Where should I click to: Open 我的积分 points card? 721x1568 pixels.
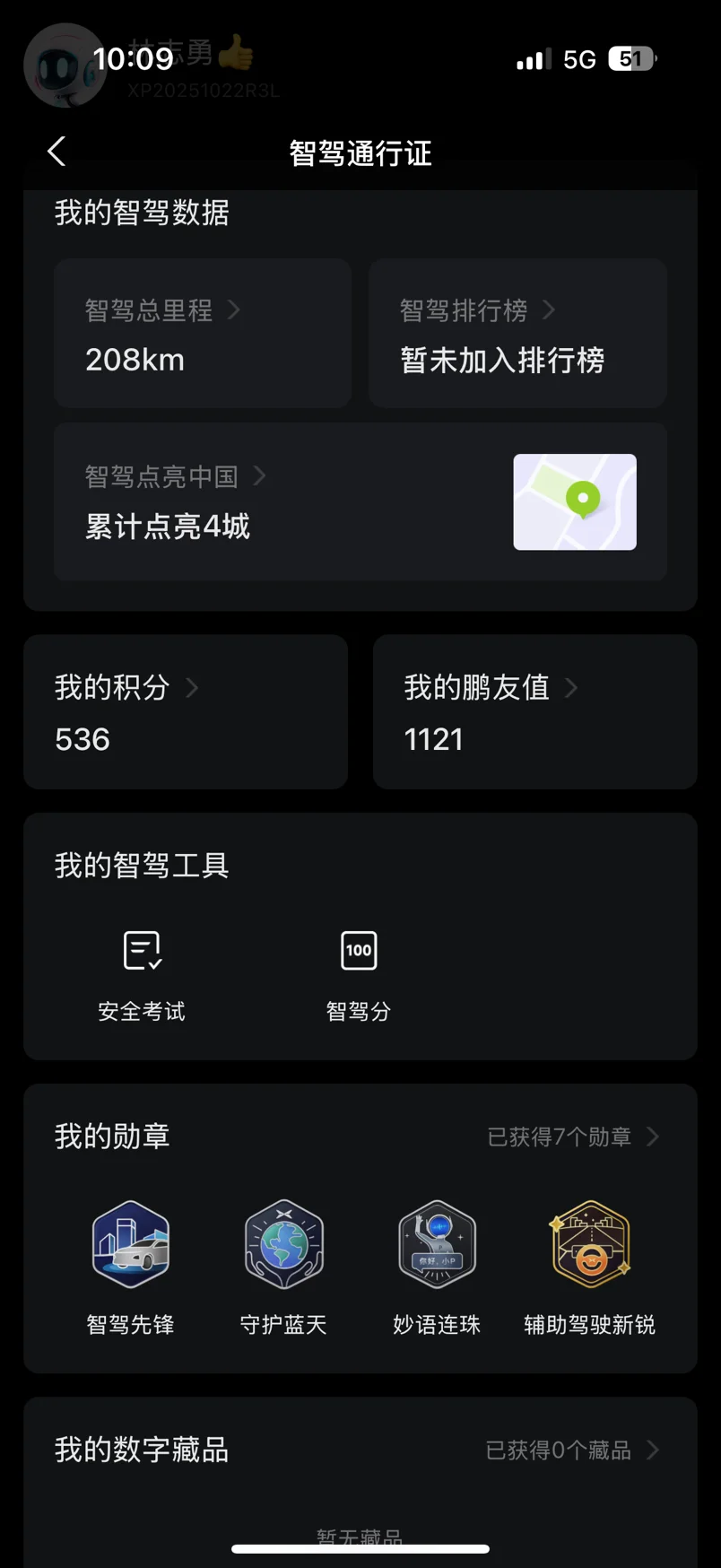[x=186, y=712]
